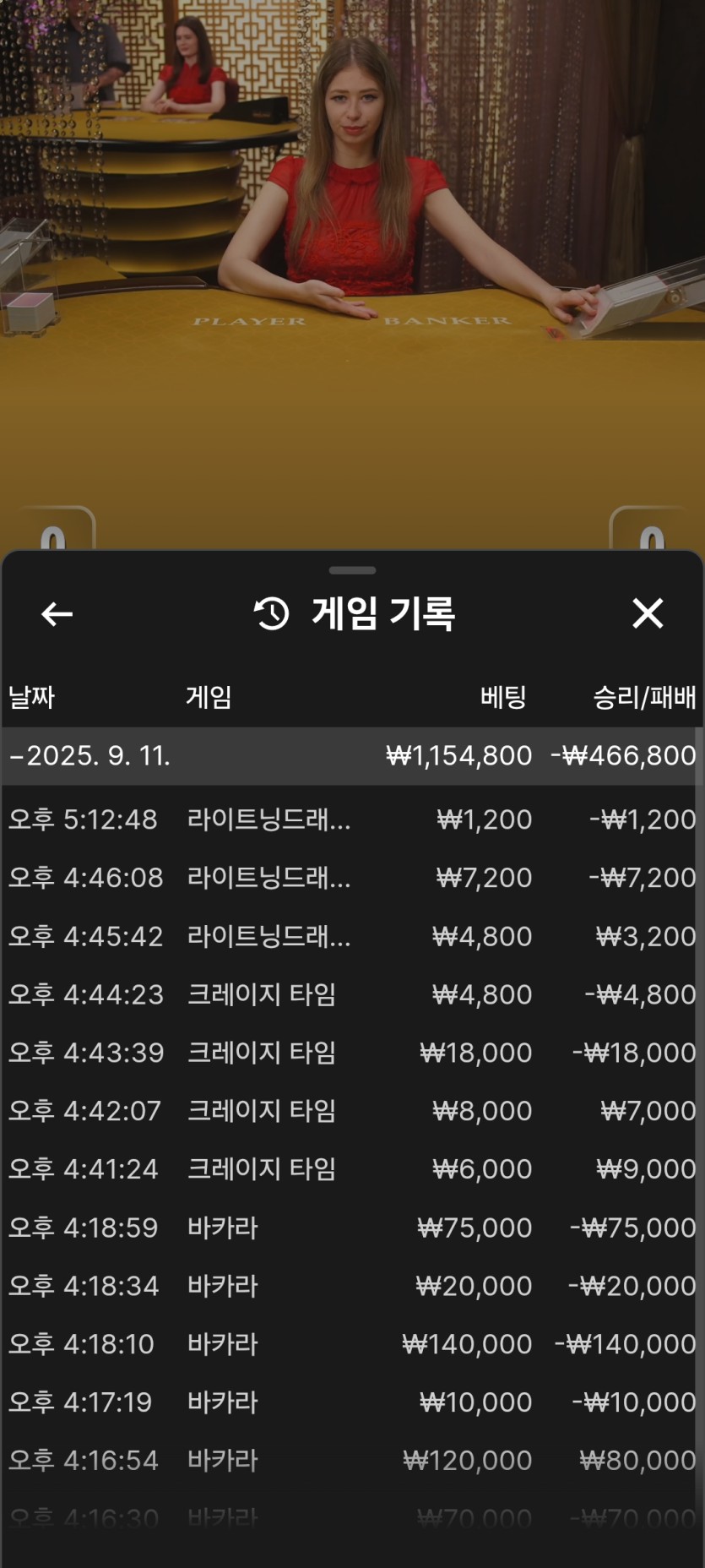Go back from game history panel
Screen dimensions: 705x1568
click(x=57, y=614)
